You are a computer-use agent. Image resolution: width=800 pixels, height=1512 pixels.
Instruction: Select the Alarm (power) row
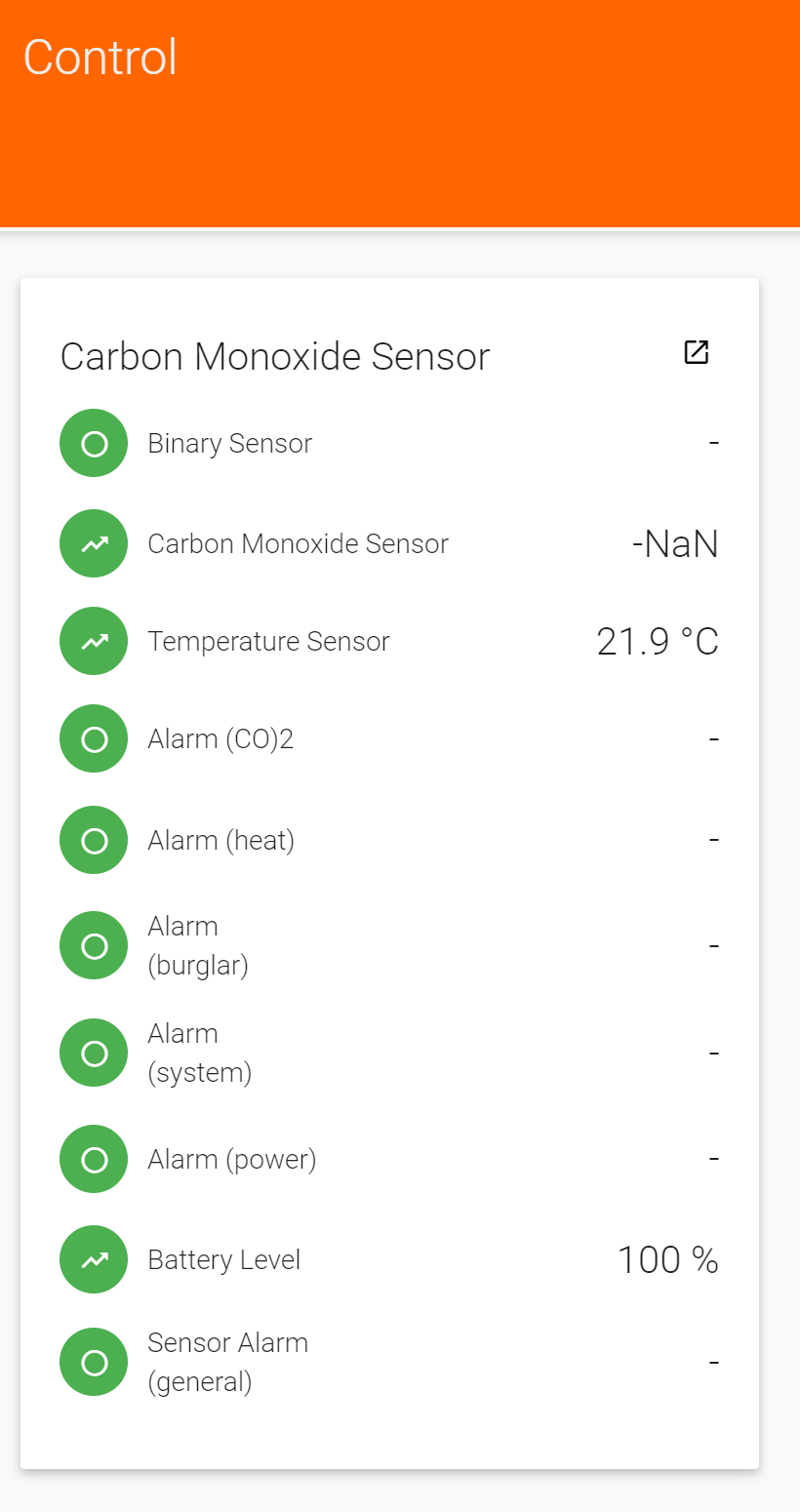(389, 1159)
